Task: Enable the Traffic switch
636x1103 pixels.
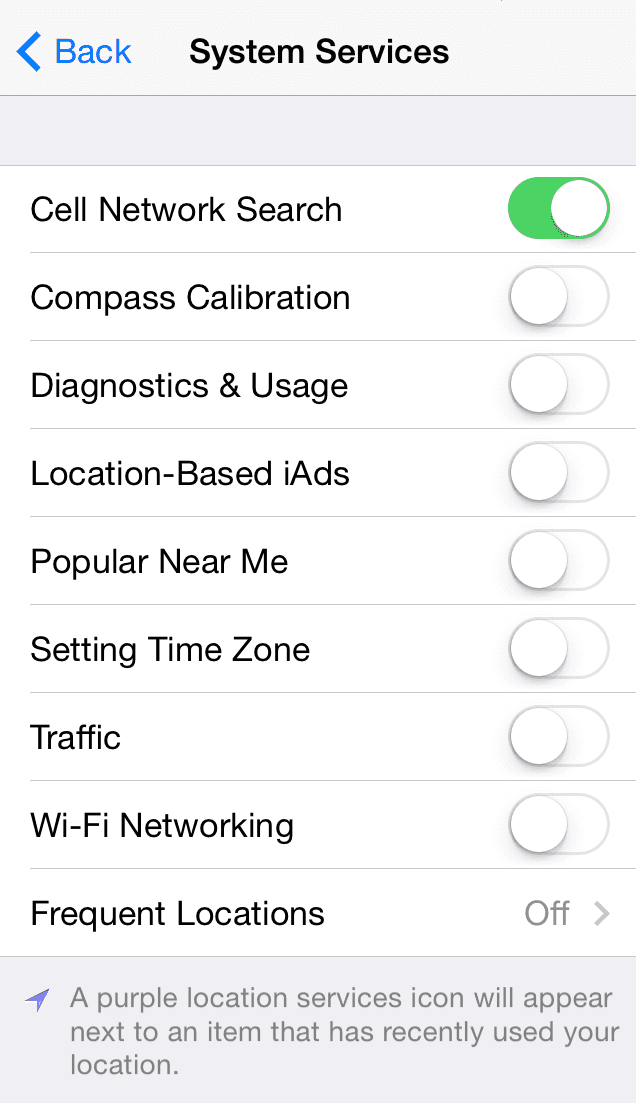Action: (x=559, y=736)
